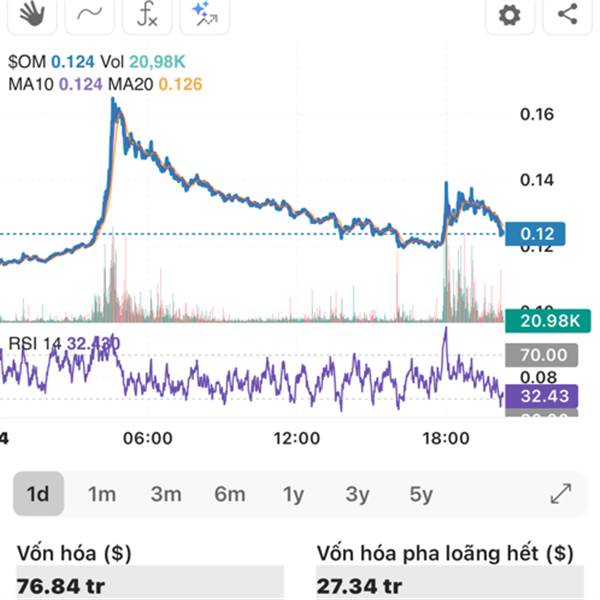Share this chart
The image size is (600, 600).
567,14
